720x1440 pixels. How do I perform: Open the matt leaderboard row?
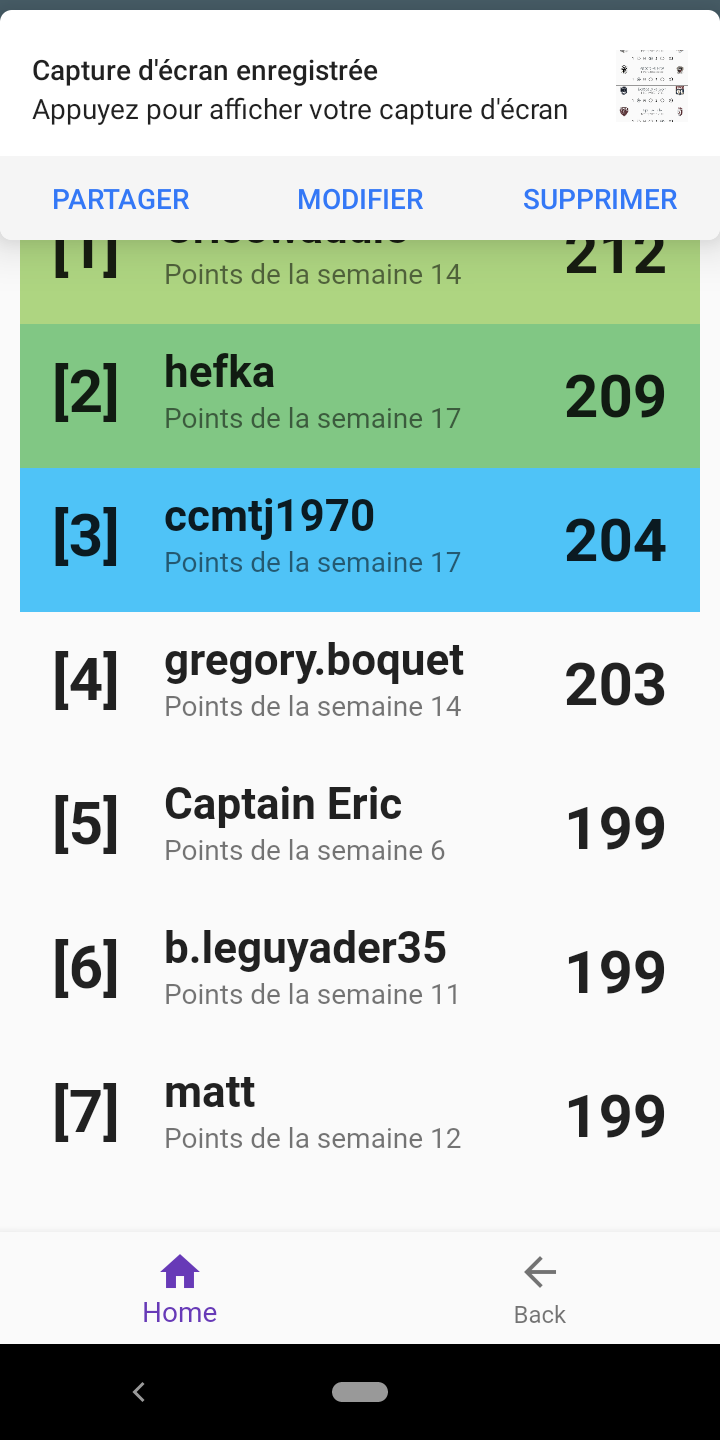tap(360, 1116)
